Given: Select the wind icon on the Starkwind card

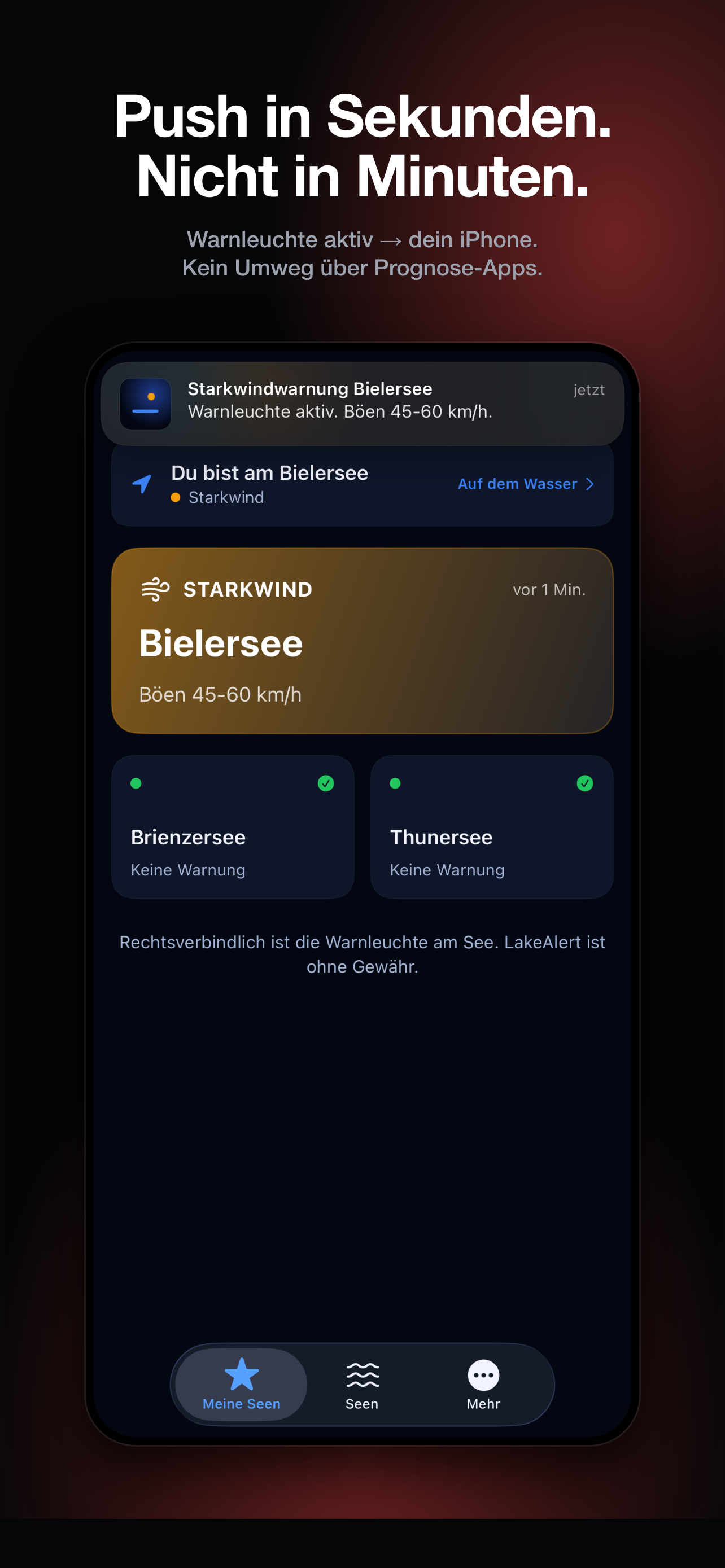Looking at the screenshot, I should pos(154,589).
